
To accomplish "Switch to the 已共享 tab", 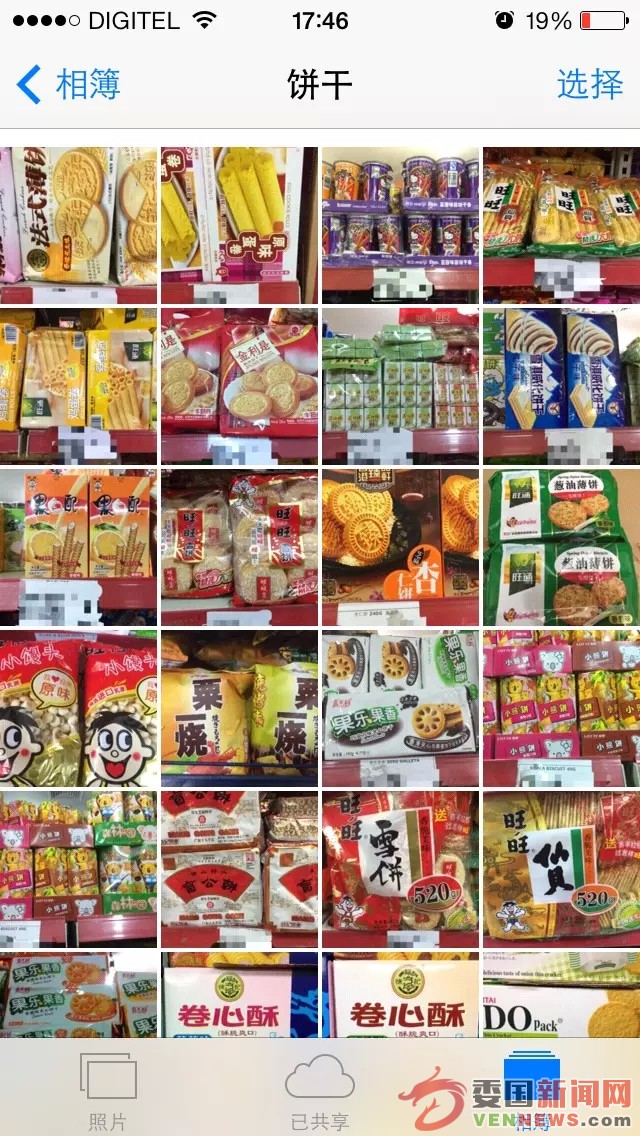I will 319,1090.
